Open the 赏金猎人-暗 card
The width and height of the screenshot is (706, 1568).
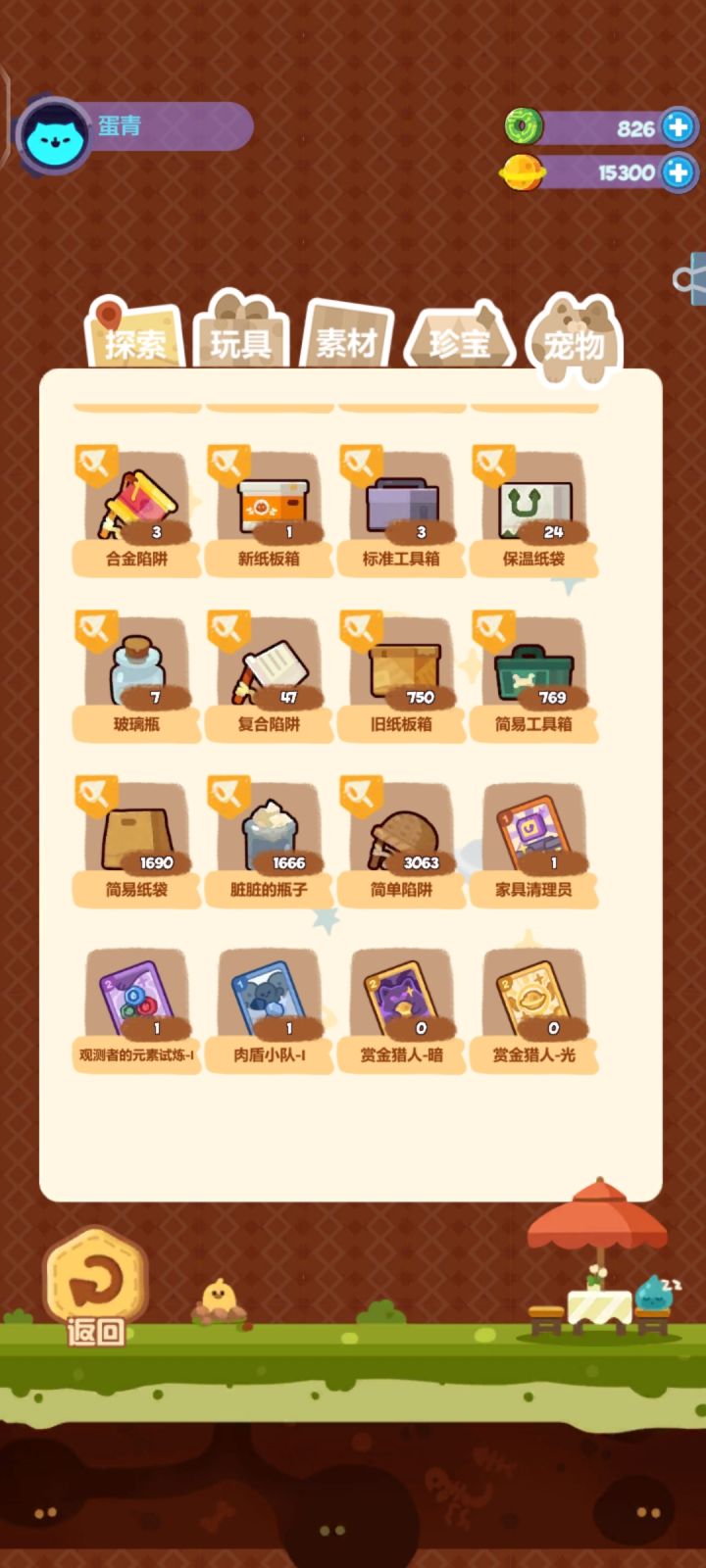tap(401, 1000)
